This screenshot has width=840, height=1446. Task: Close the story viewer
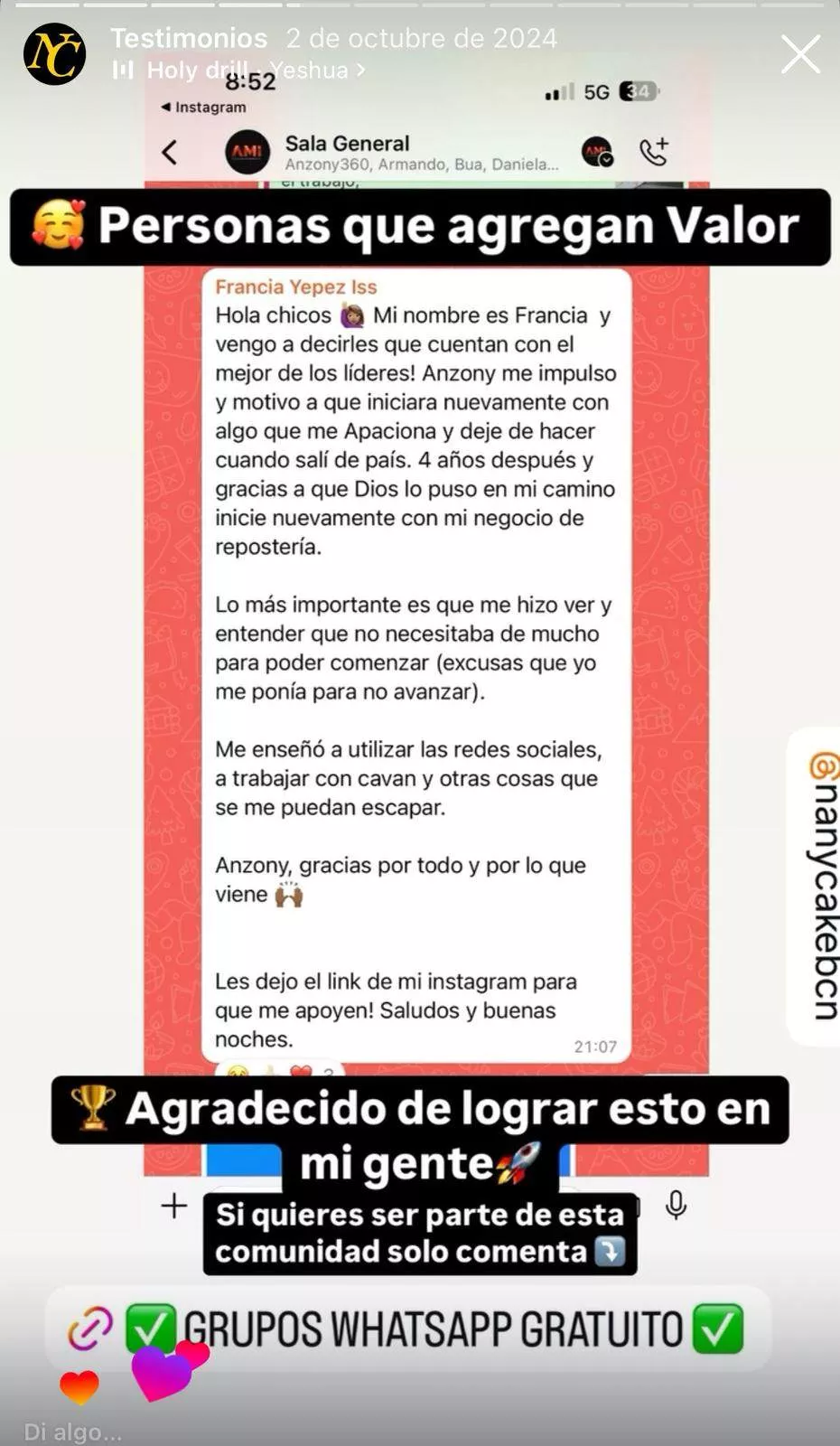(x=800, y=54)
